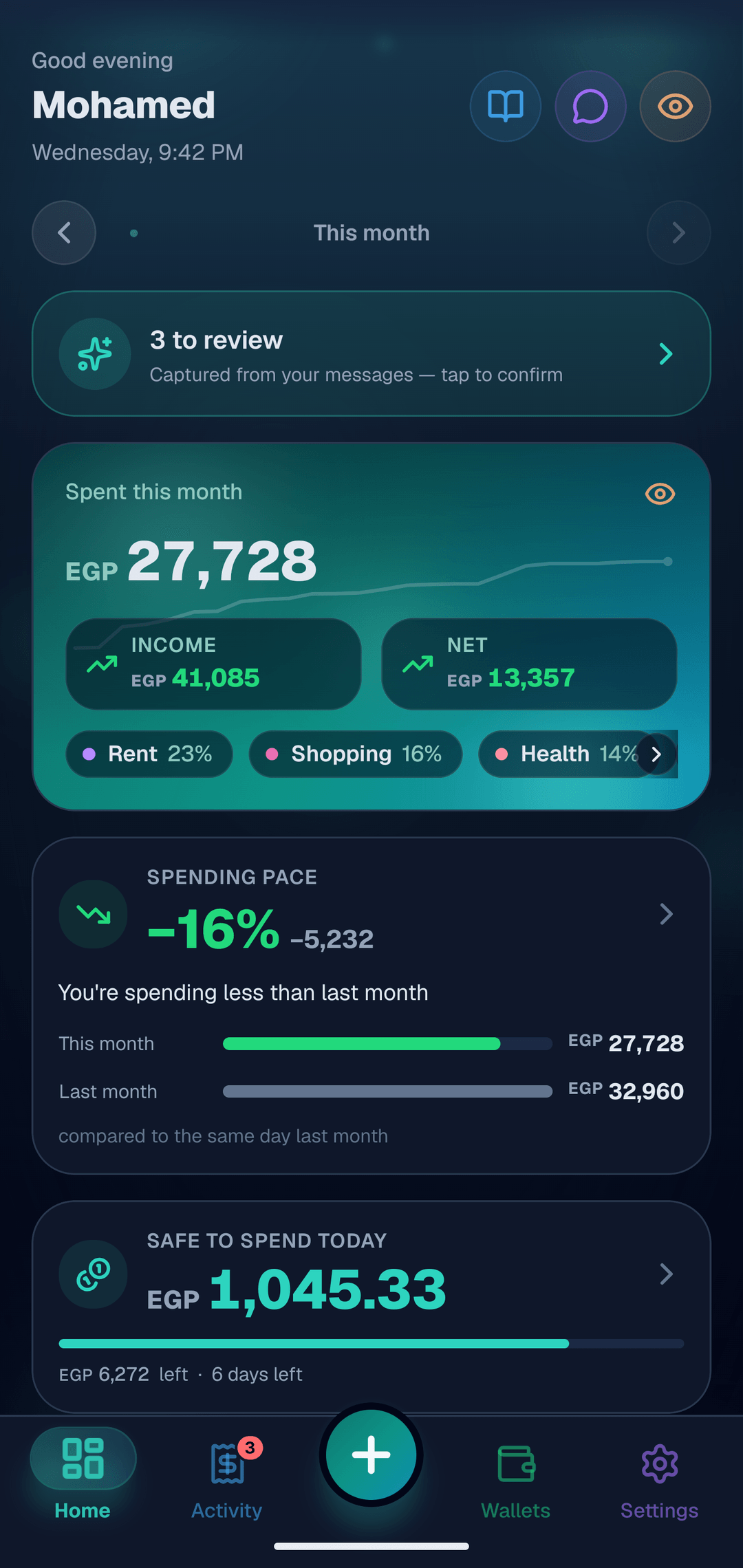Toggle the header eye icon to hide amounts
This screenshot has width=743, height=1568.
pos(675,107)
